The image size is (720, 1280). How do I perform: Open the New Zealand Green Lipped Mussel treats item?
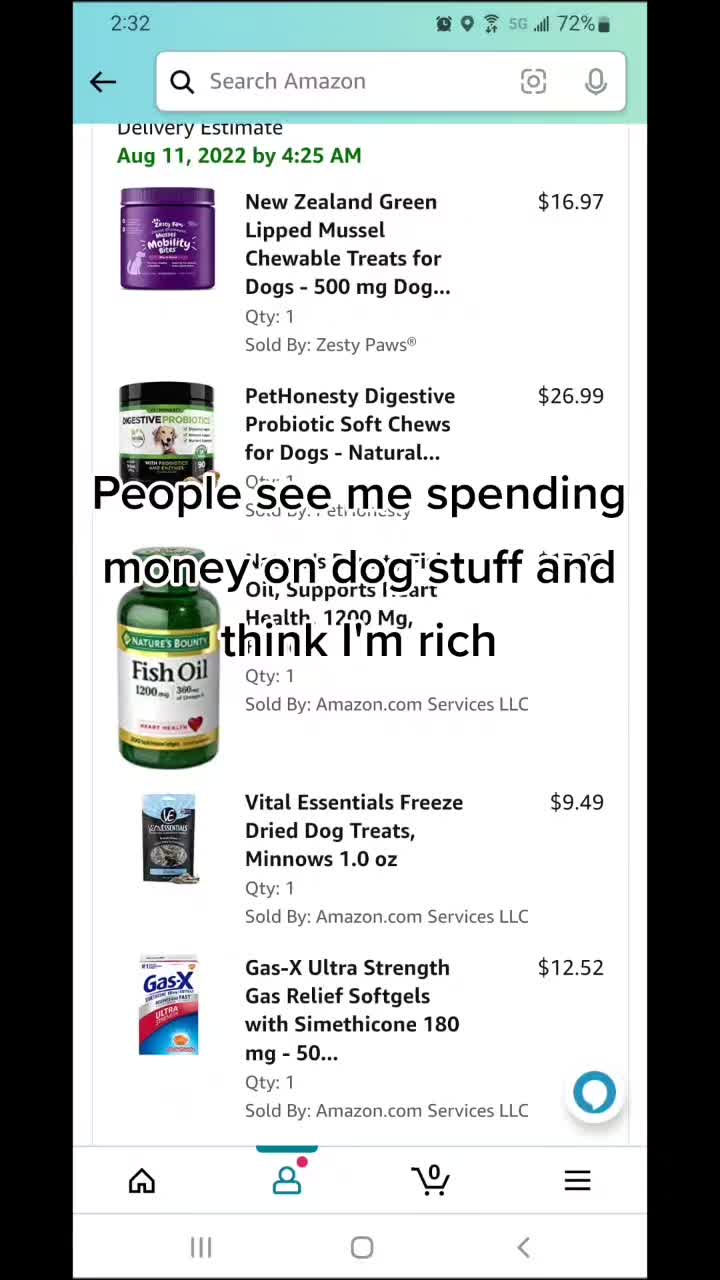[348, 244]
